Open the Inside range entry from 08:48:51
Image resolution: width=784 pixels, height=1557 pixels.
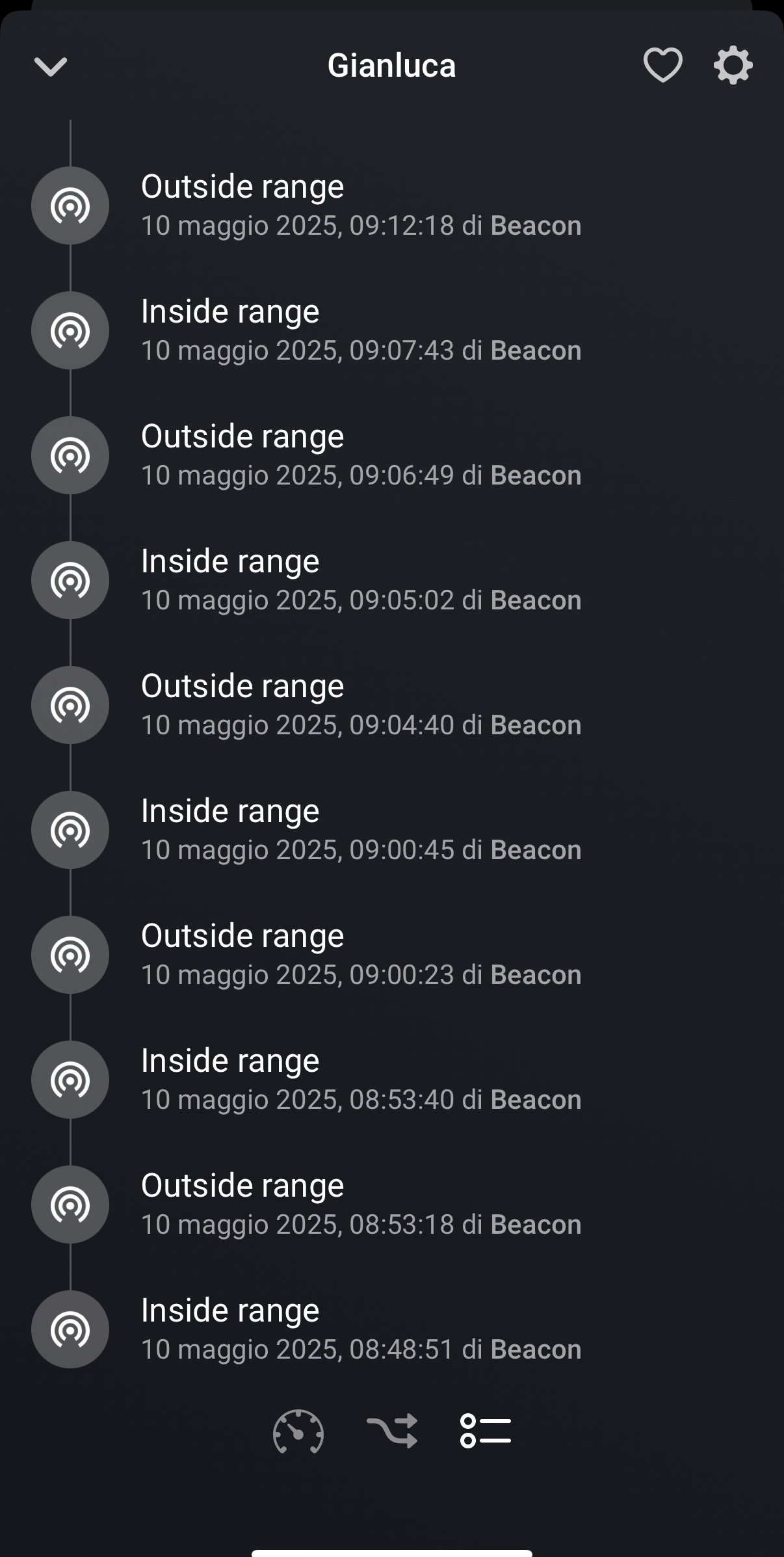click(361, 1329)
